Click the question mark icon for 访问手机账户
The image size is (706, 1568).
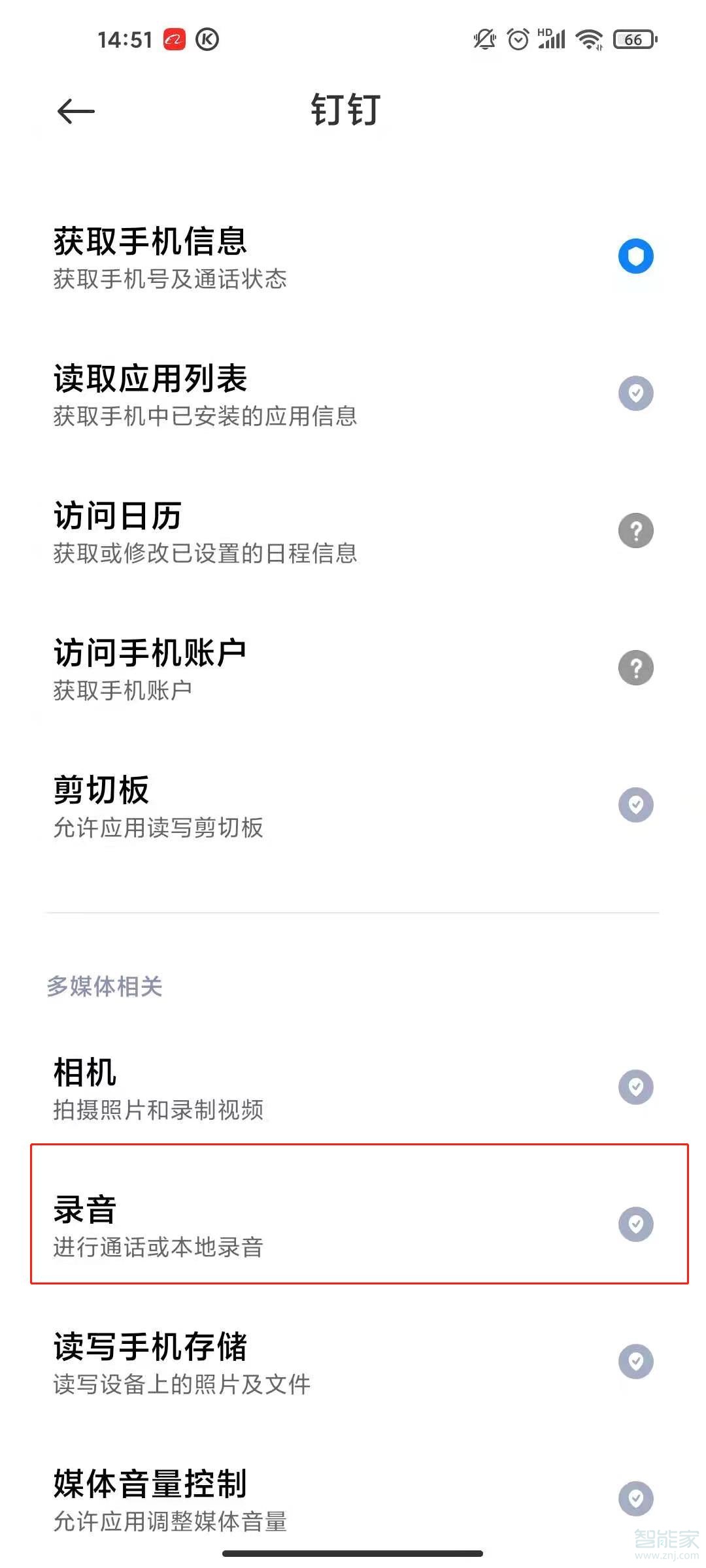coord(635,667)
